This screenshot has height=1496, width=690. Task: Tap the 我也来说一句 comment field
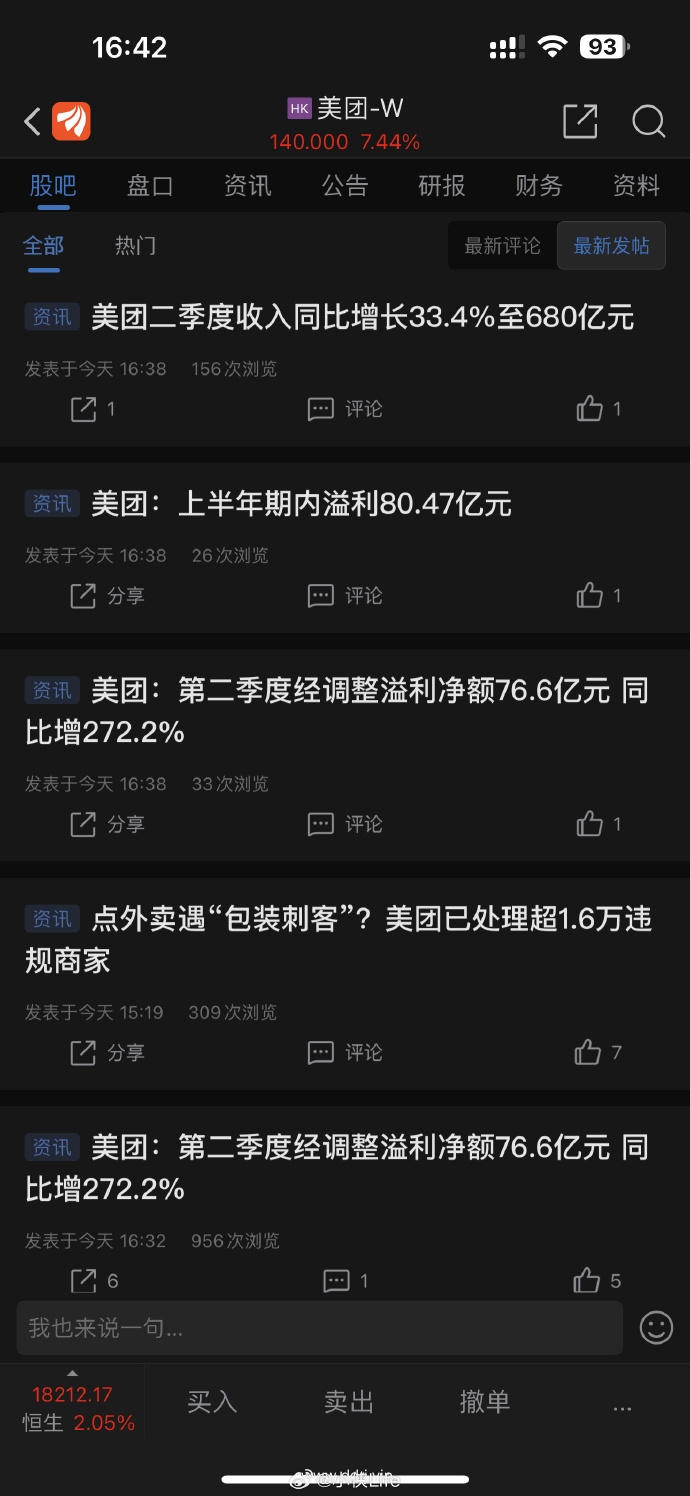(x=320, y=1328)
